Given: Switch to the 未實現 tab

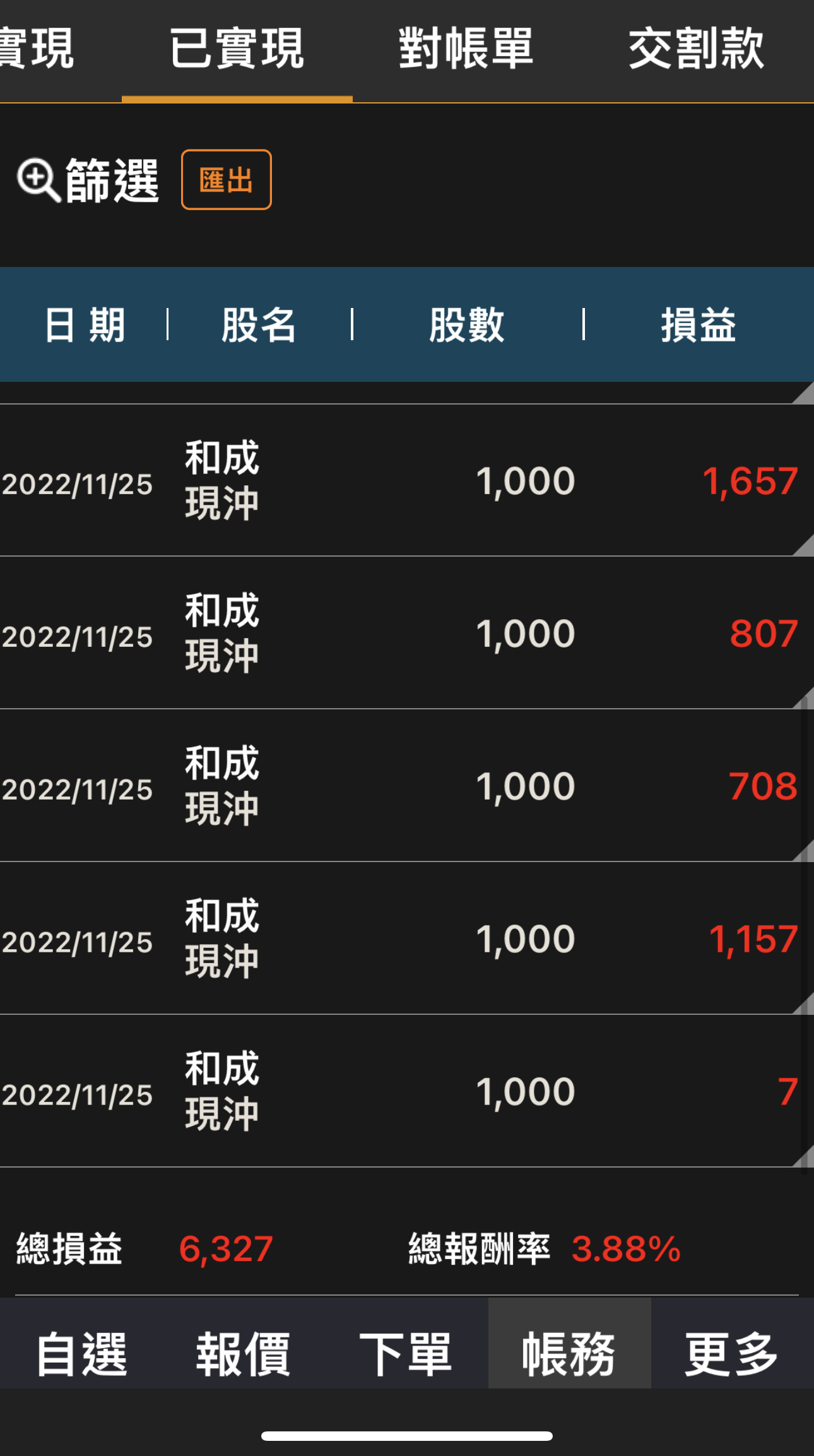Looking at the screenshot, I should (38, 49).
